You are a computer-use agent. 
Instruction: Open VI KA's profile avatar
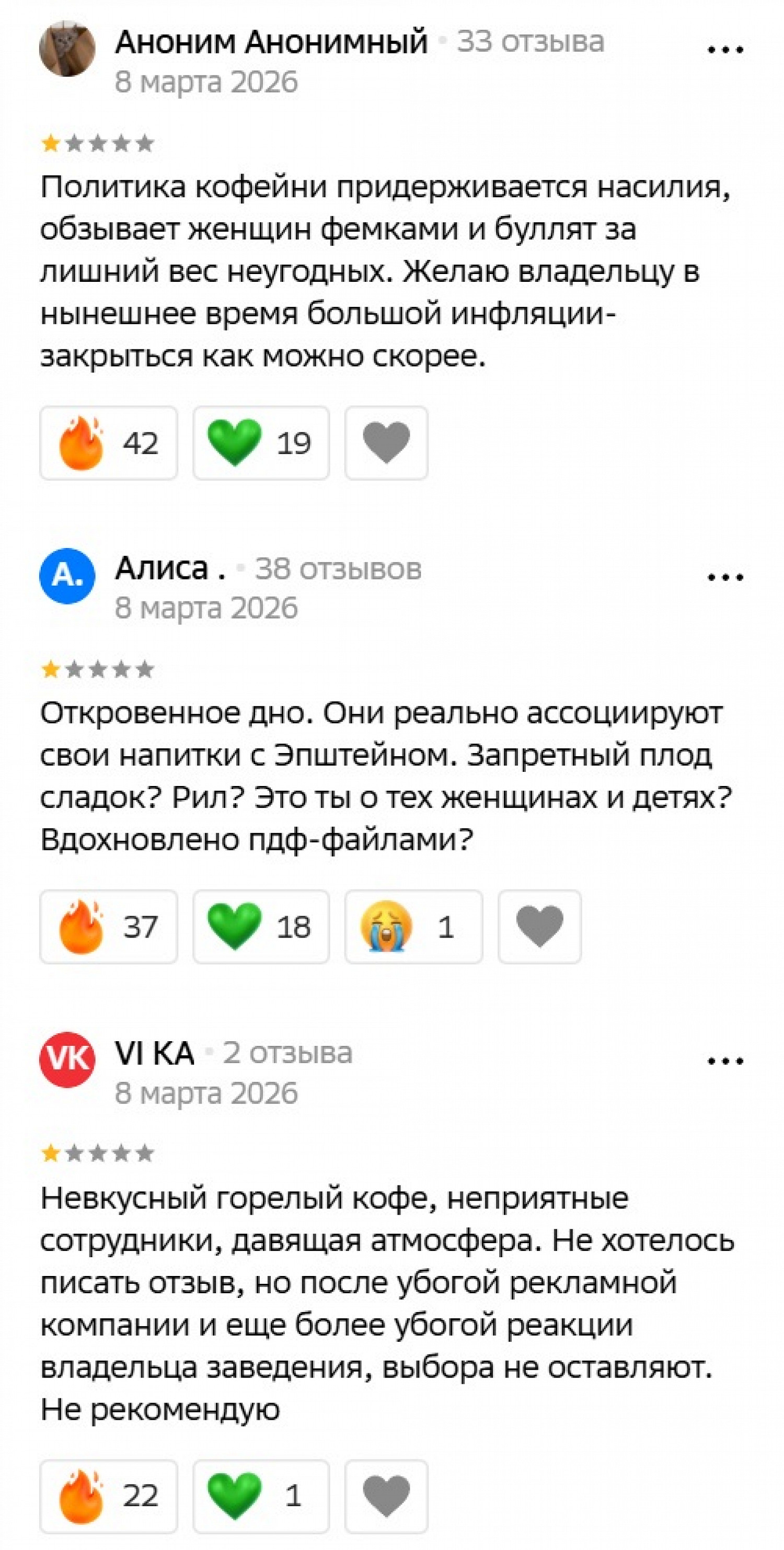[67, 1059]
